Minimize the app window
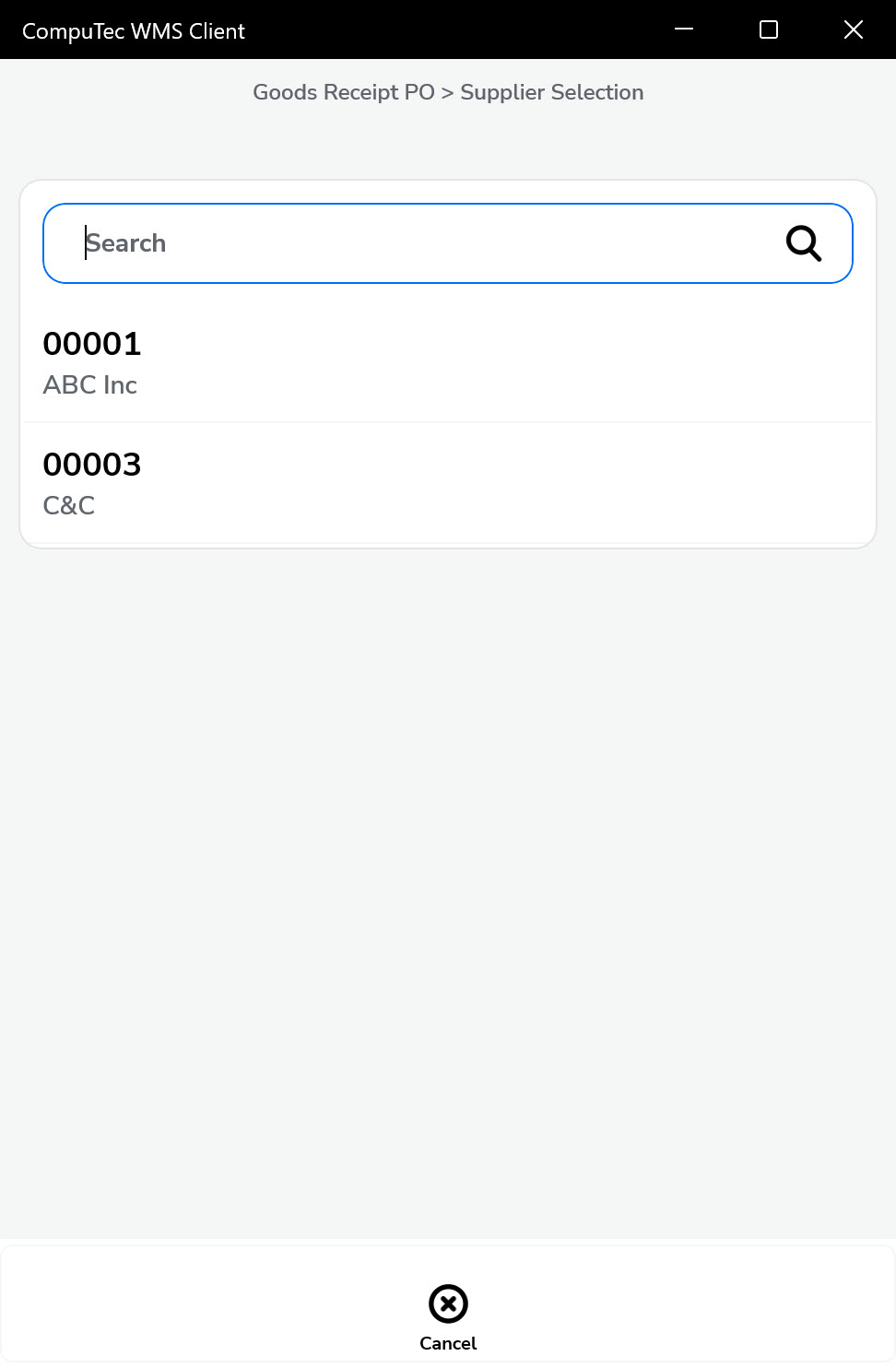The width and height of the screenshot is (896, 1368). pyautogui.click(x=684, y=29)
